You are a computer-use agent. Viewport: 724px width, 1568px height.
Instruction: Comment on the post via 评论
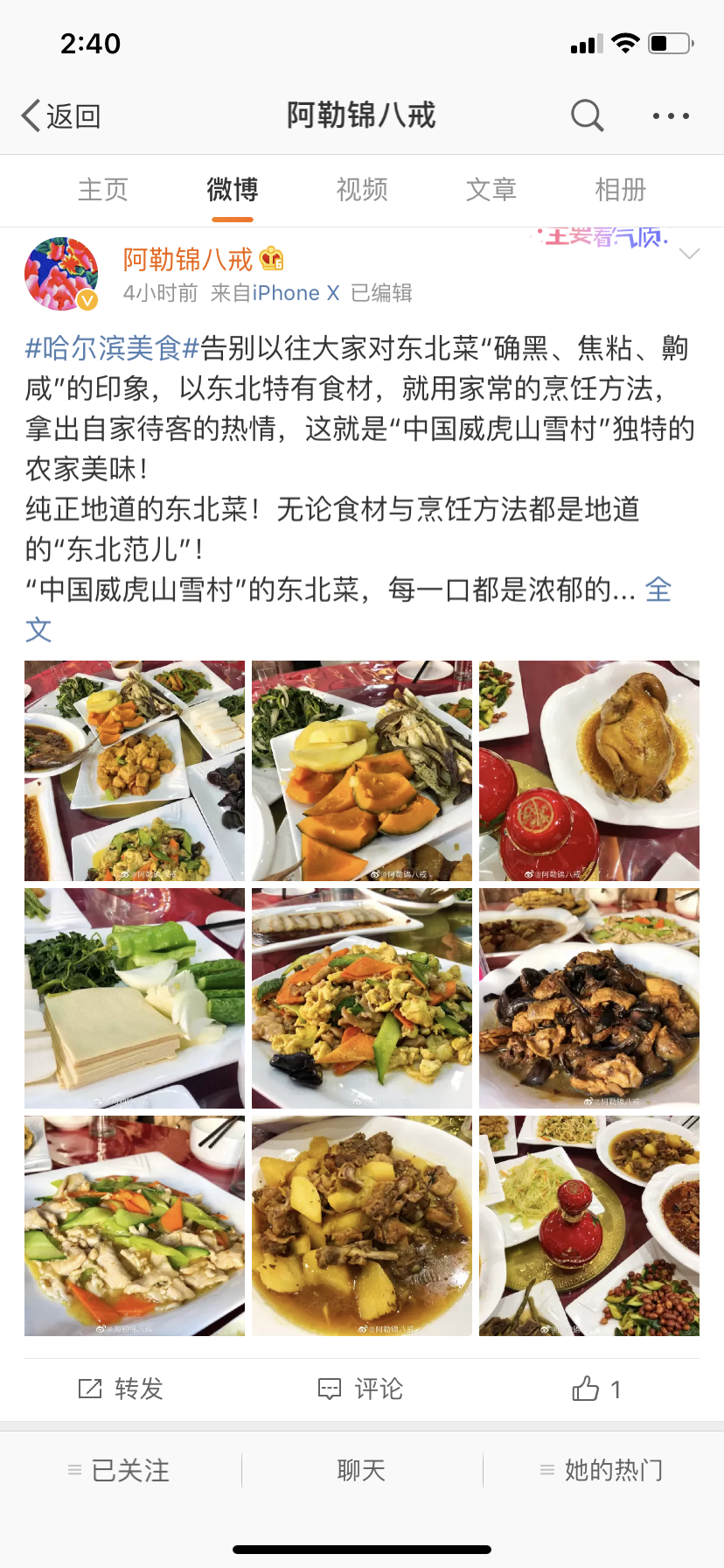point(361,1389)
